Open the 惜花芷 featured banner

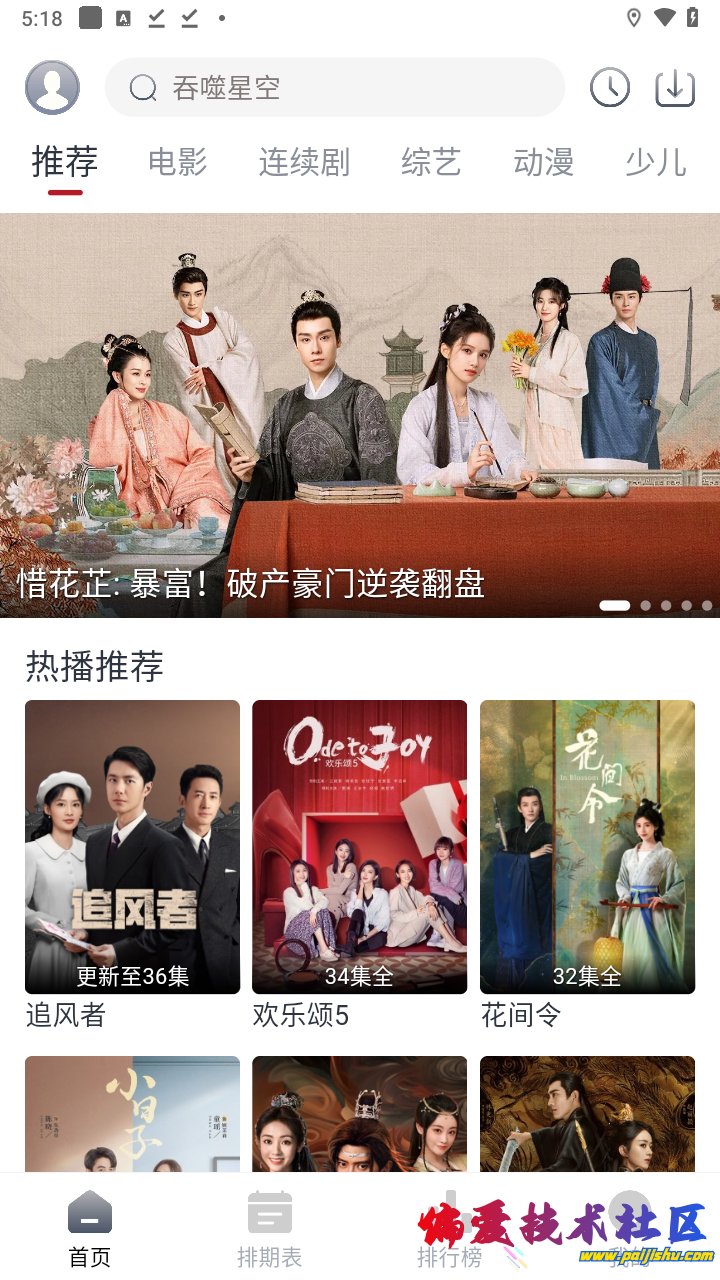pyautogui.click(x=360, y=415)
